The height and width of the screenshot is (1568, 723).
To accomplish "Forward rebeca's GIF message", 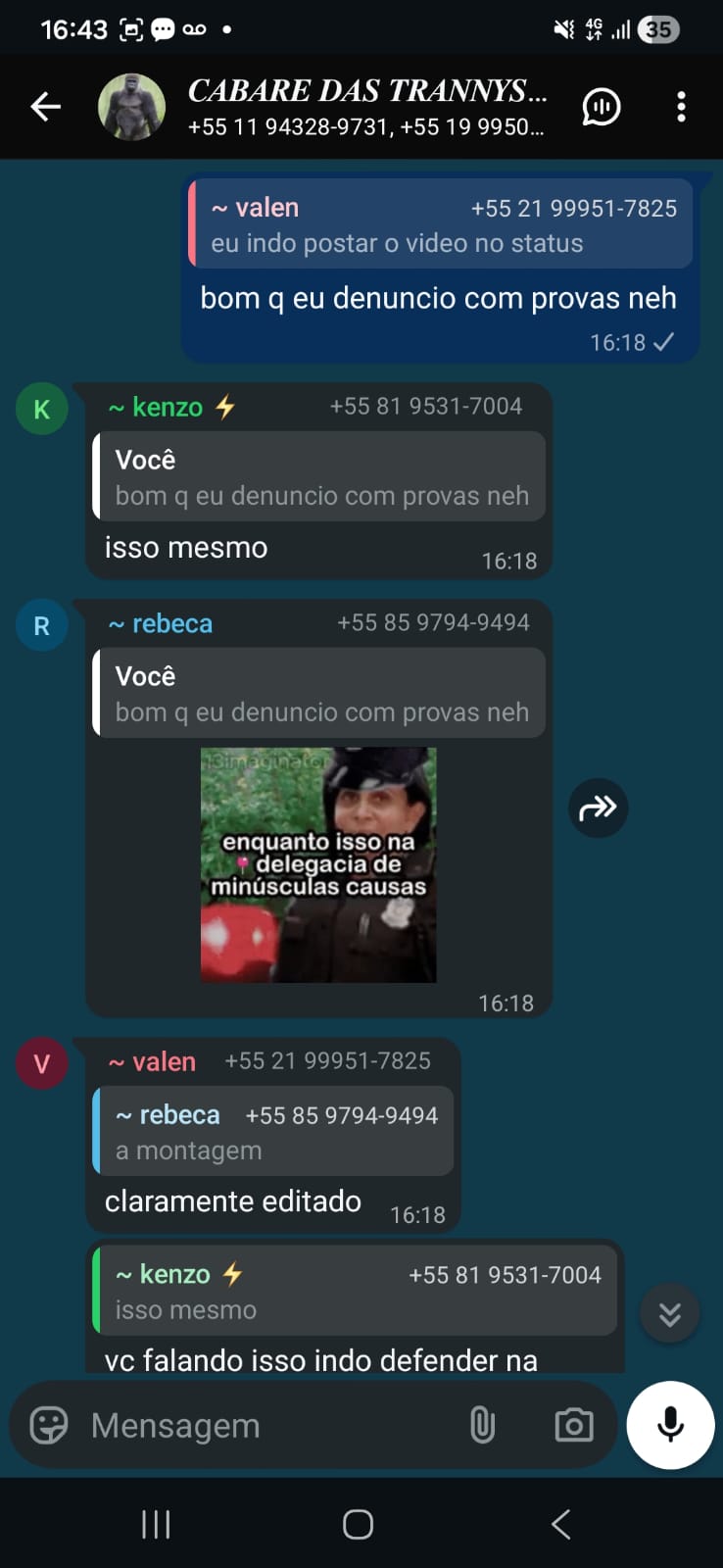I will (x=598, y=808).
